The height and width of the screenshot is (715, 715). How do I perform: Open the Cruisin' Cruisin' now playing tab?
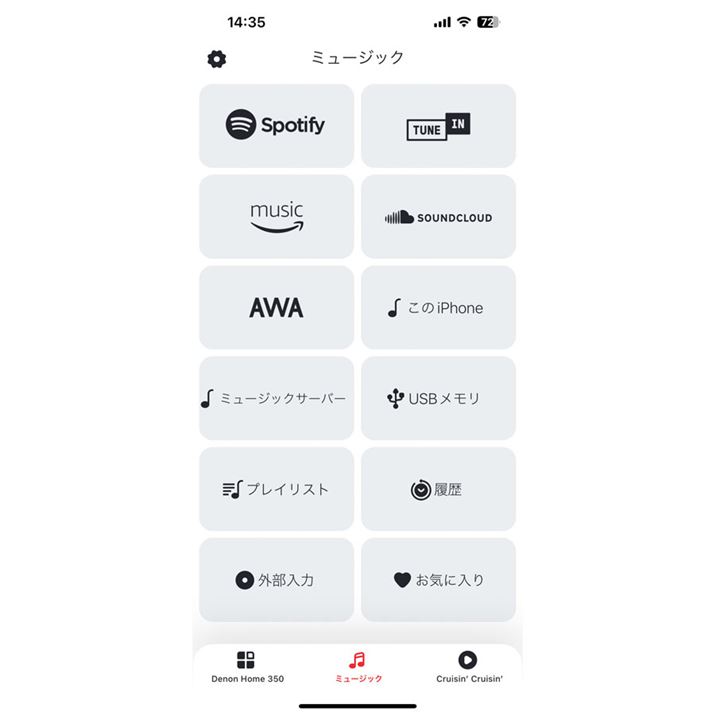[468, 667]
